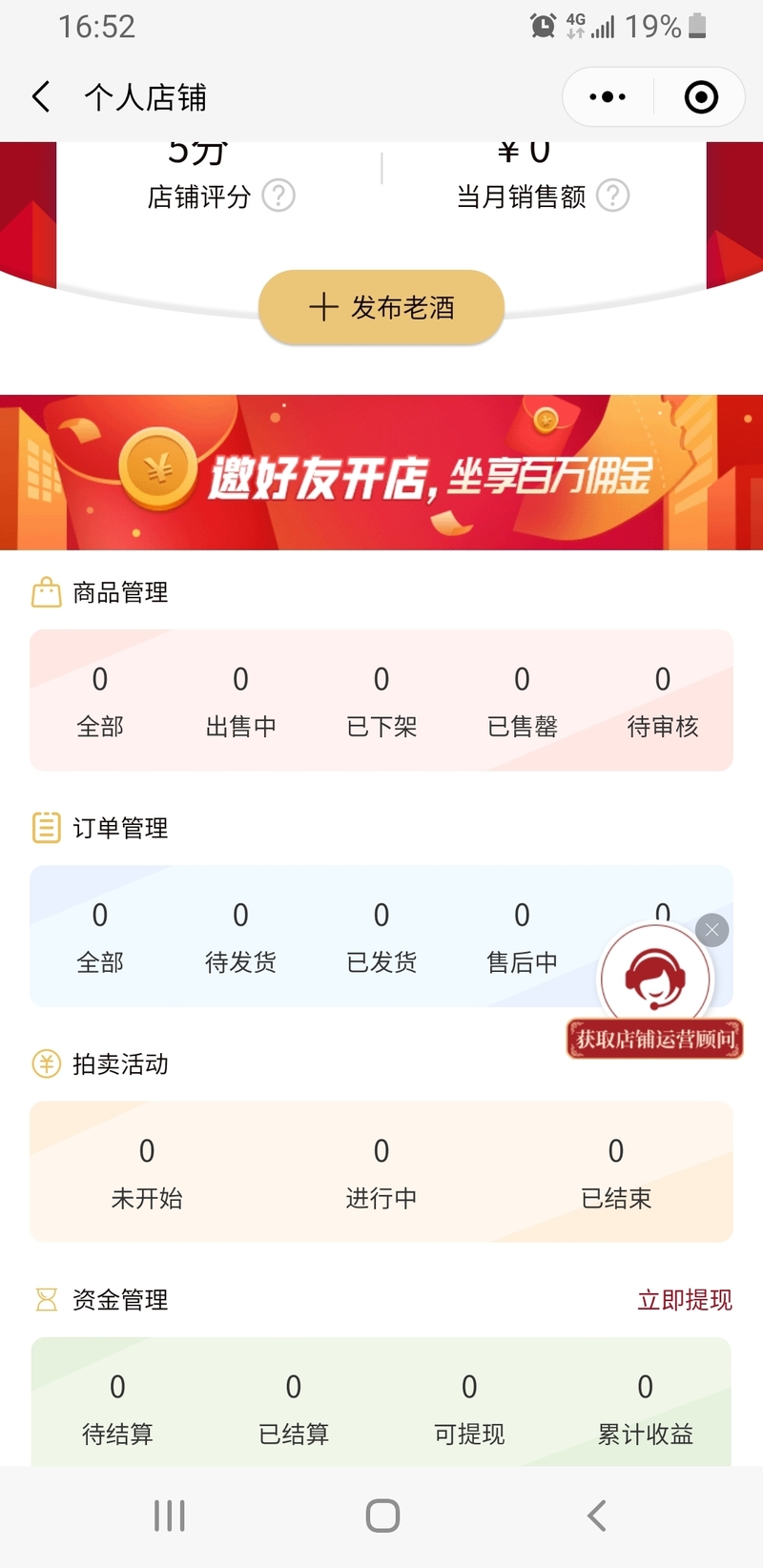Image resolution: width=763 pixels, height=1568 pixels.
Task: Tap 立即提现 to withdraw funds
Action: pyautogui.click(x=684, y=1300)
